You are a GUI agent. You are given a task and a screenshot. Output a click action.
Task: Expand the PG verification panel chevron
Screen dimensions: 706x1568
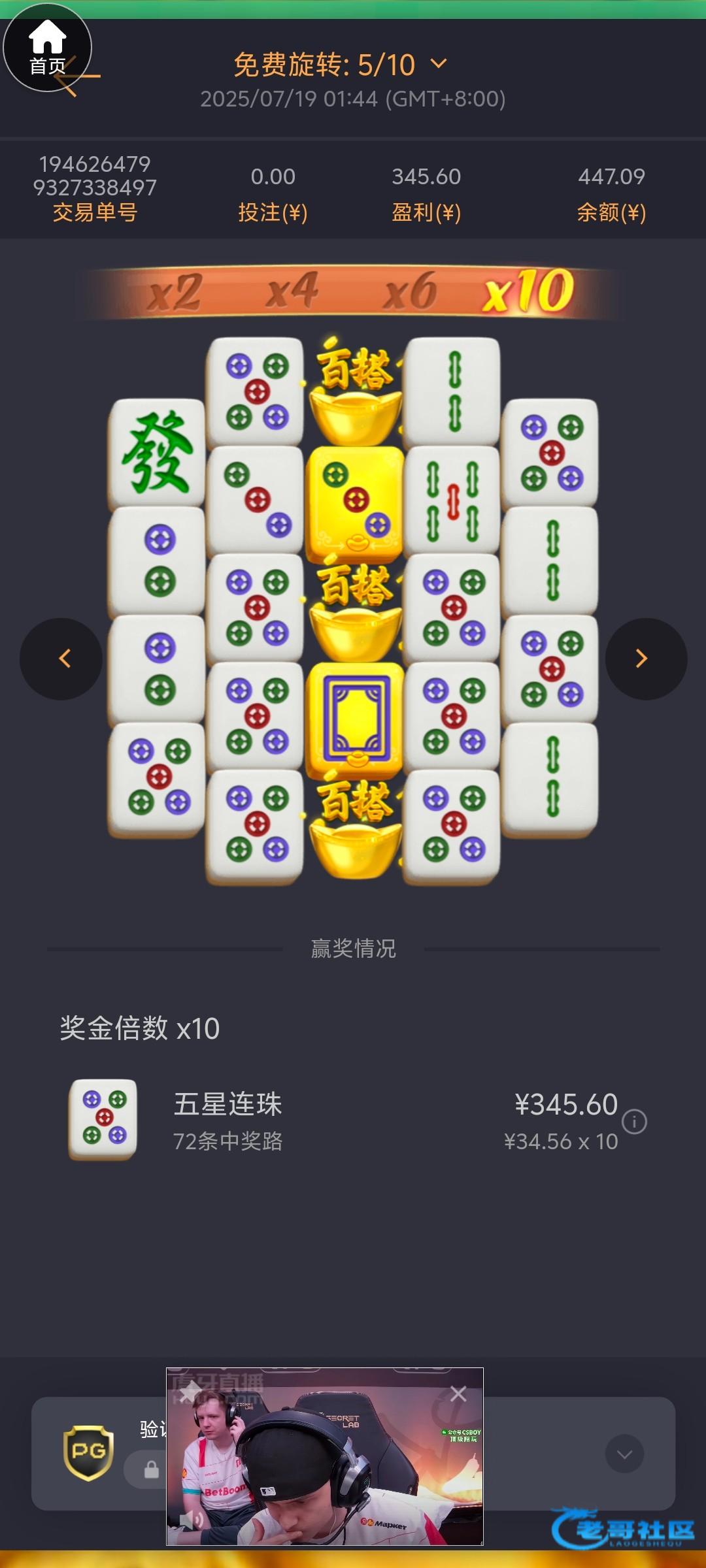tap(624, 1454)
